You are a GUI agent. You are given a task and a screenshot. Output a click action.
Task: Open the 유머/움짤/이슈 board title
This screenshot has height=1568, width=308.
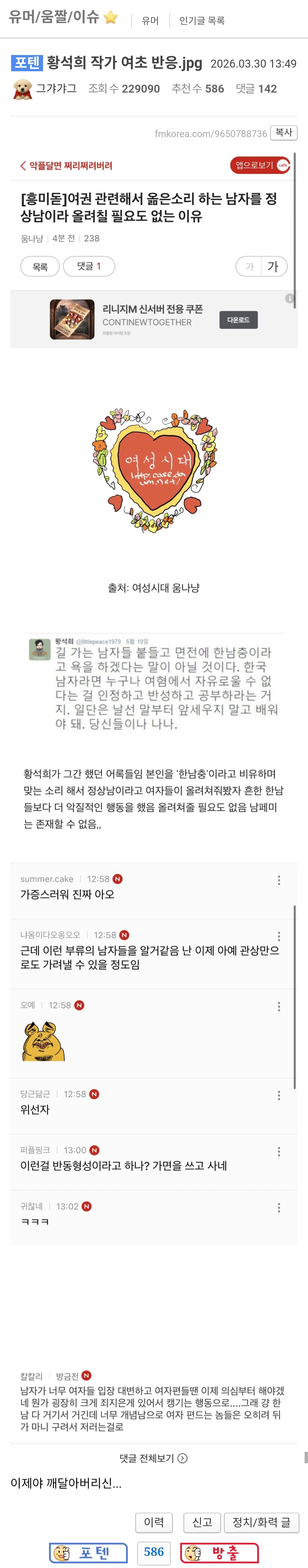point(54,17)
